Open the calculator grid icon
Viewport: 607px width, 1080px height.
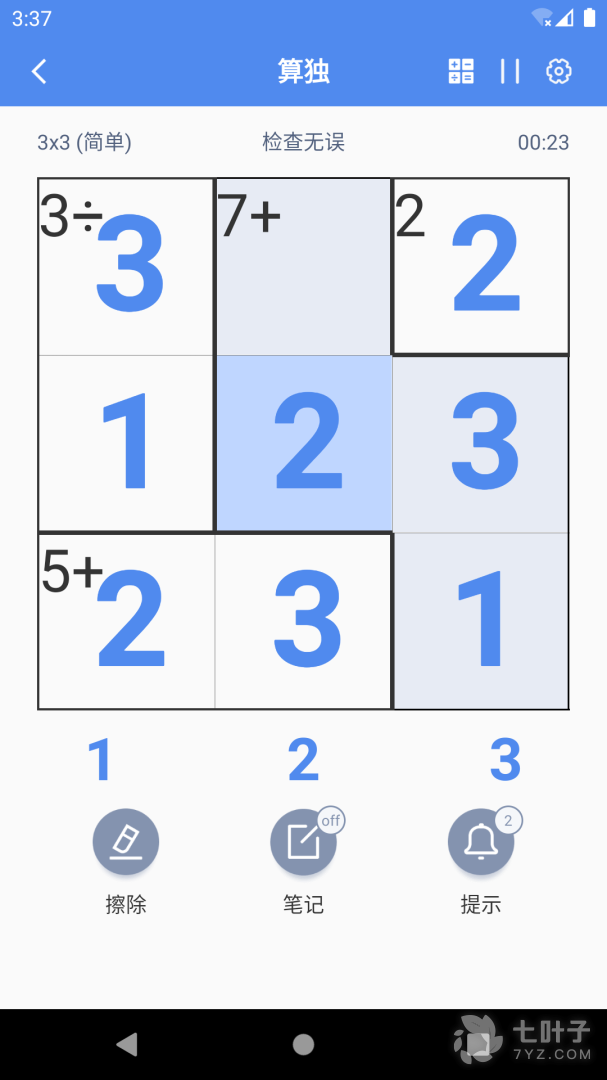[461, 71]
